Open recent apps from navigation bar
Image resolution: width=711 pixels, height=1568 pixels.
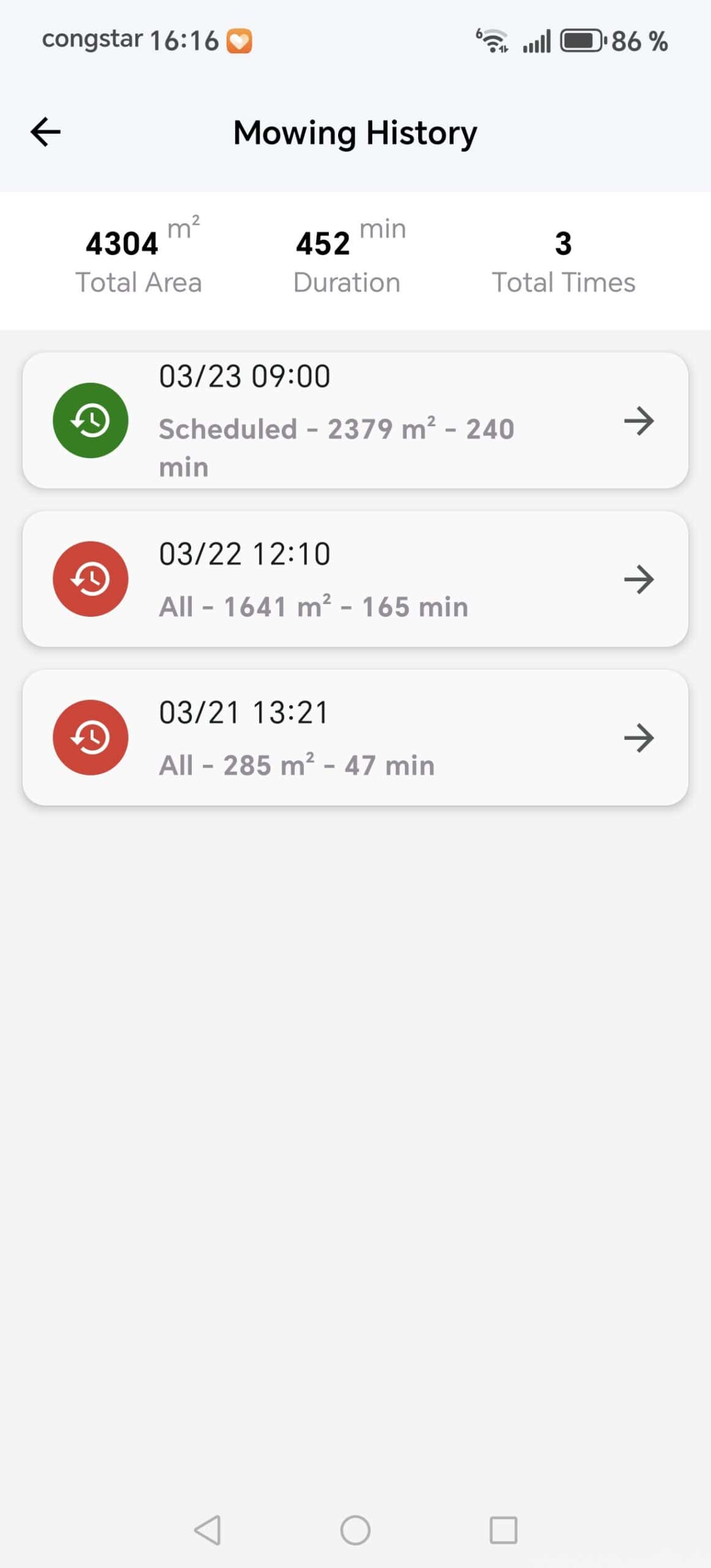503,1531
